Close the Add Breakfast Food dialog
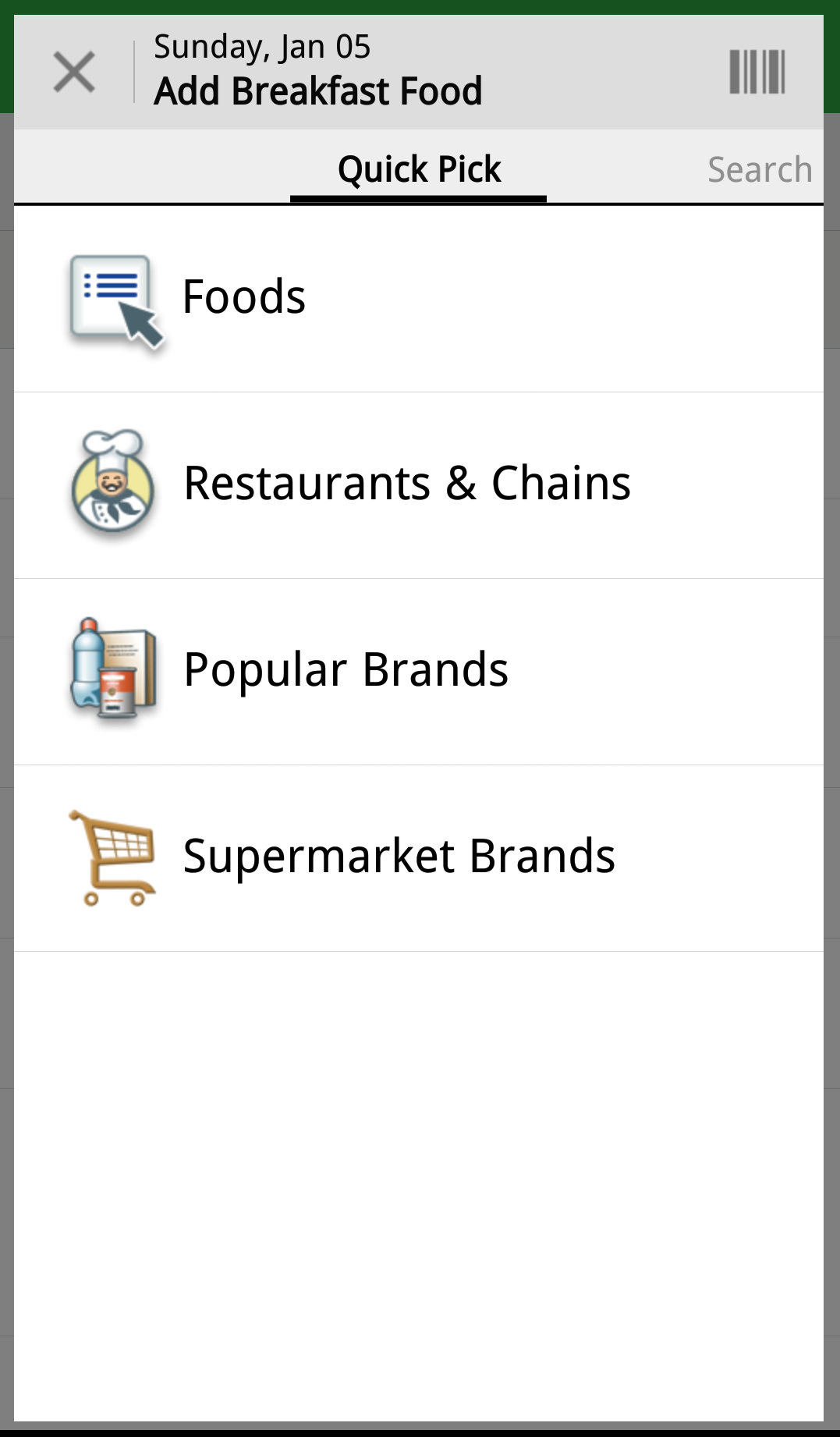Image resolution: width=840 pixels, height=1437 pixels. 74,72
